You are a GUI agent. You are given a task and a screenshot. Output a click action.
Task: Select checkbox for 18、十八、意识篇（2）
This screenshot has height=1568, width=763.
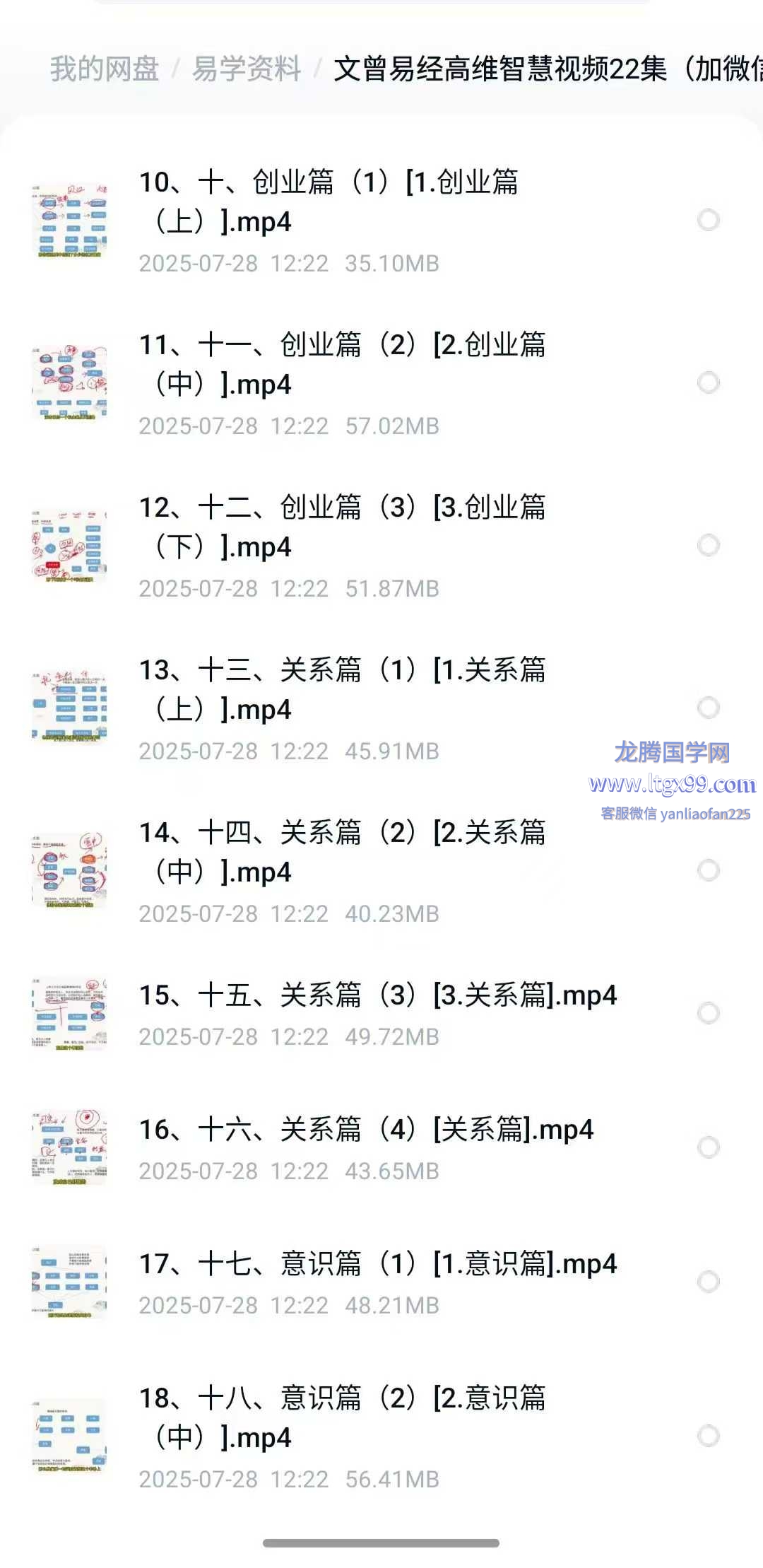pos(708,1436)
